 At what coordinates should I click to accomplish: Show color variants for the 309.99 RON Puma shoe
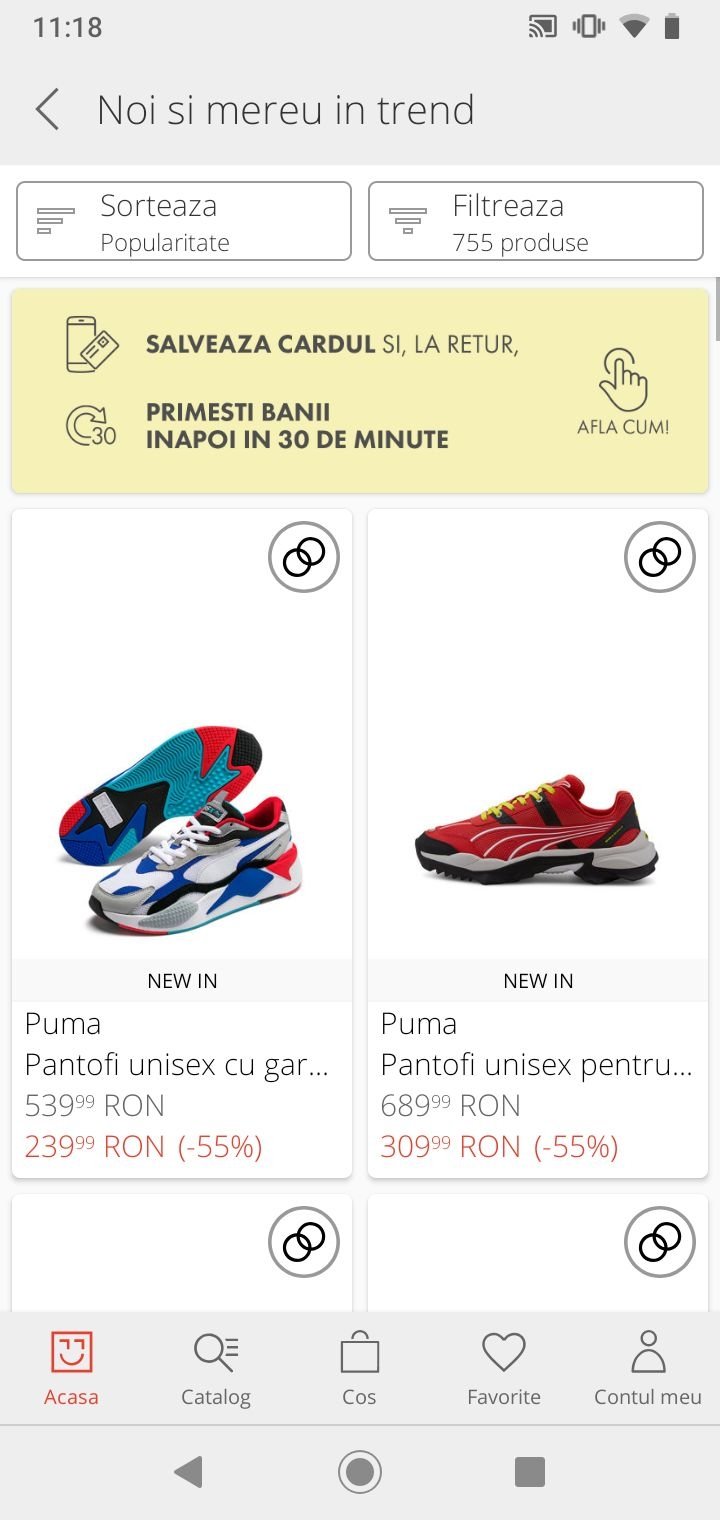tap(660, 558)
